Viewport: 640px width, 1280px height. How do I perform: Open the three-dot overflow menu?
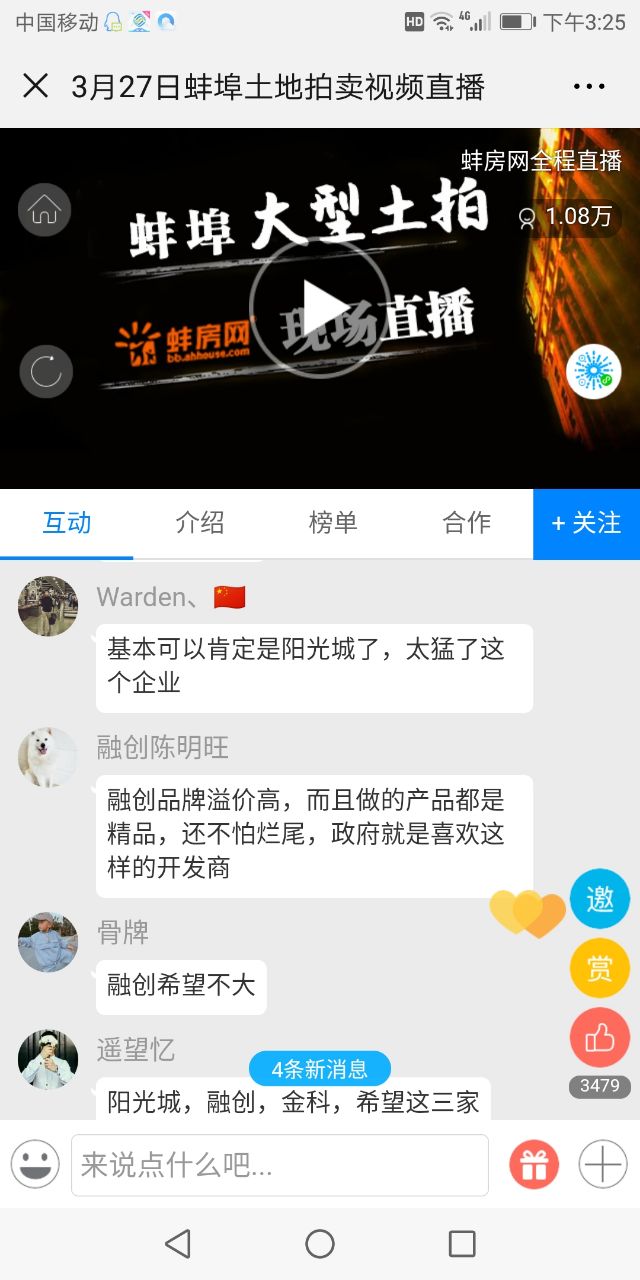(589, 86)
